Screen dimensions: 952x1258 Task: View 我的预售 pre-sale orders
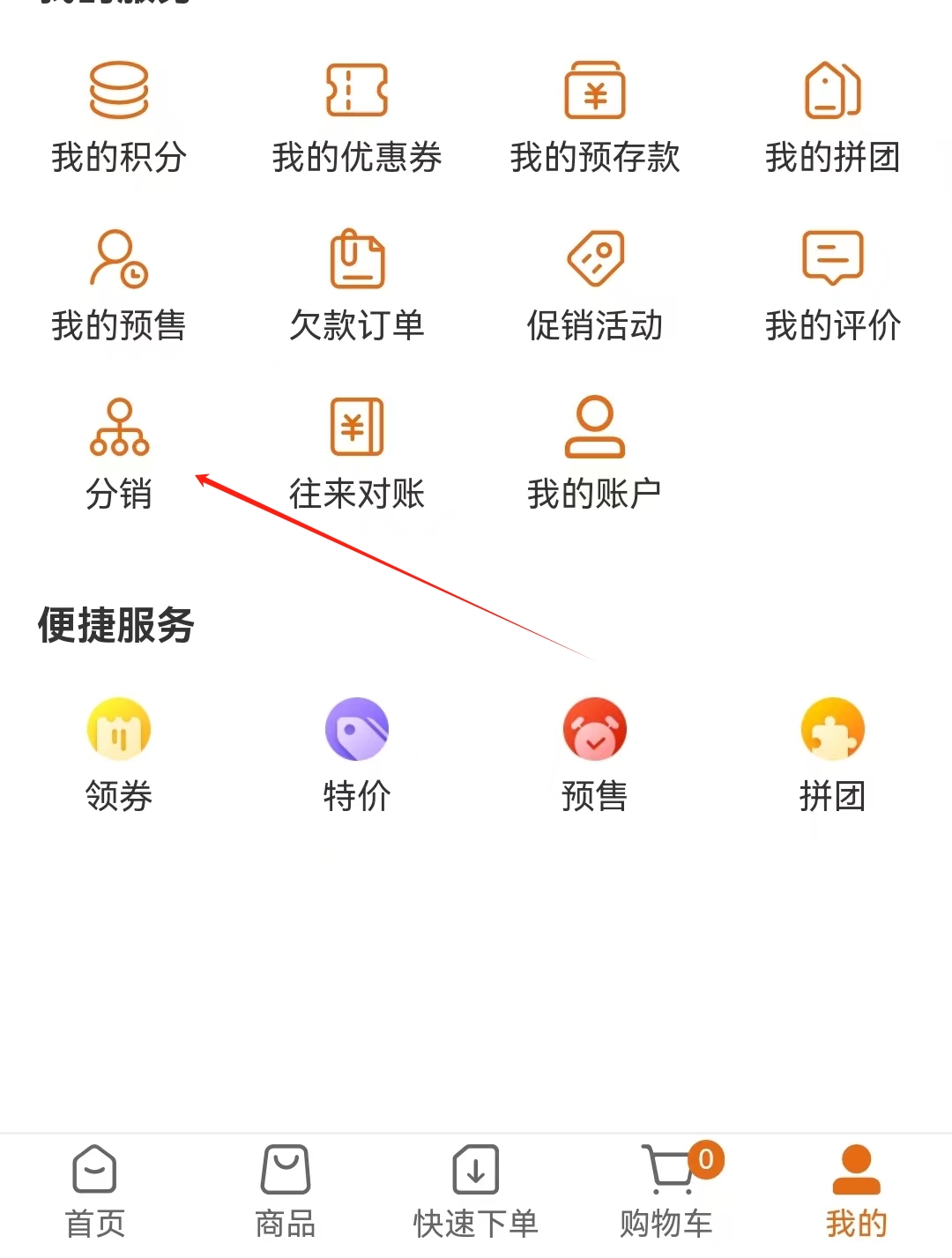click(119, 284)
